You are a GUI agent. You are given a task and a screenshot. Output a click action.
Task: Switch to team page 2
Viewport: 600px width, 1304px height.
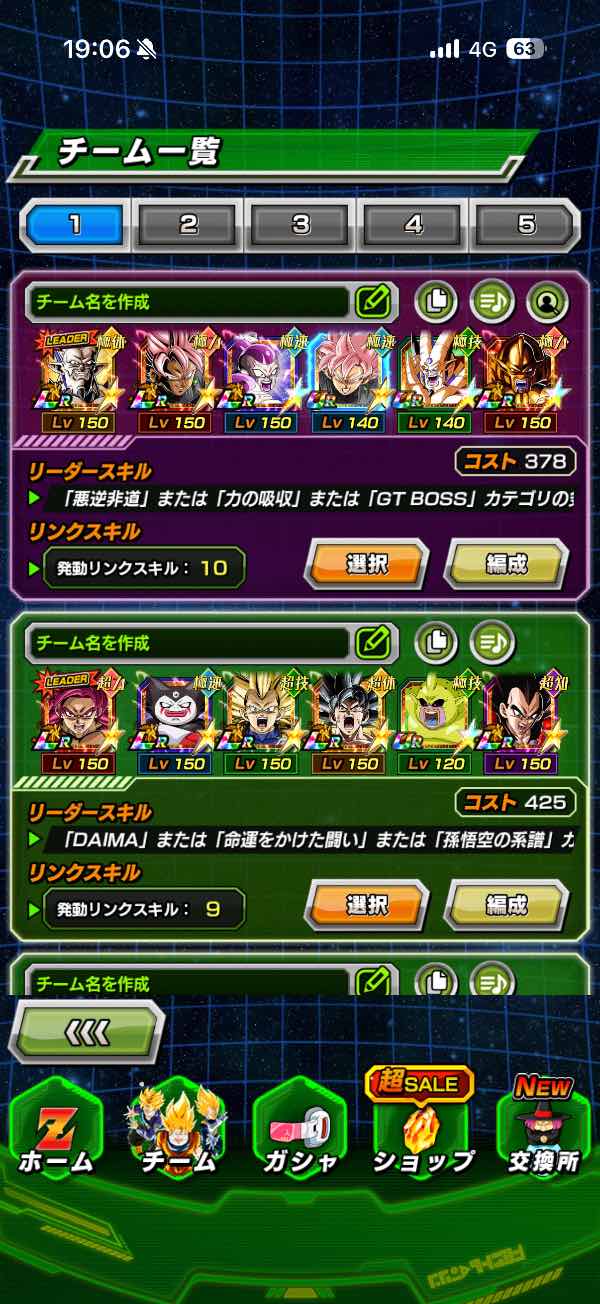[x=188, y=224]
